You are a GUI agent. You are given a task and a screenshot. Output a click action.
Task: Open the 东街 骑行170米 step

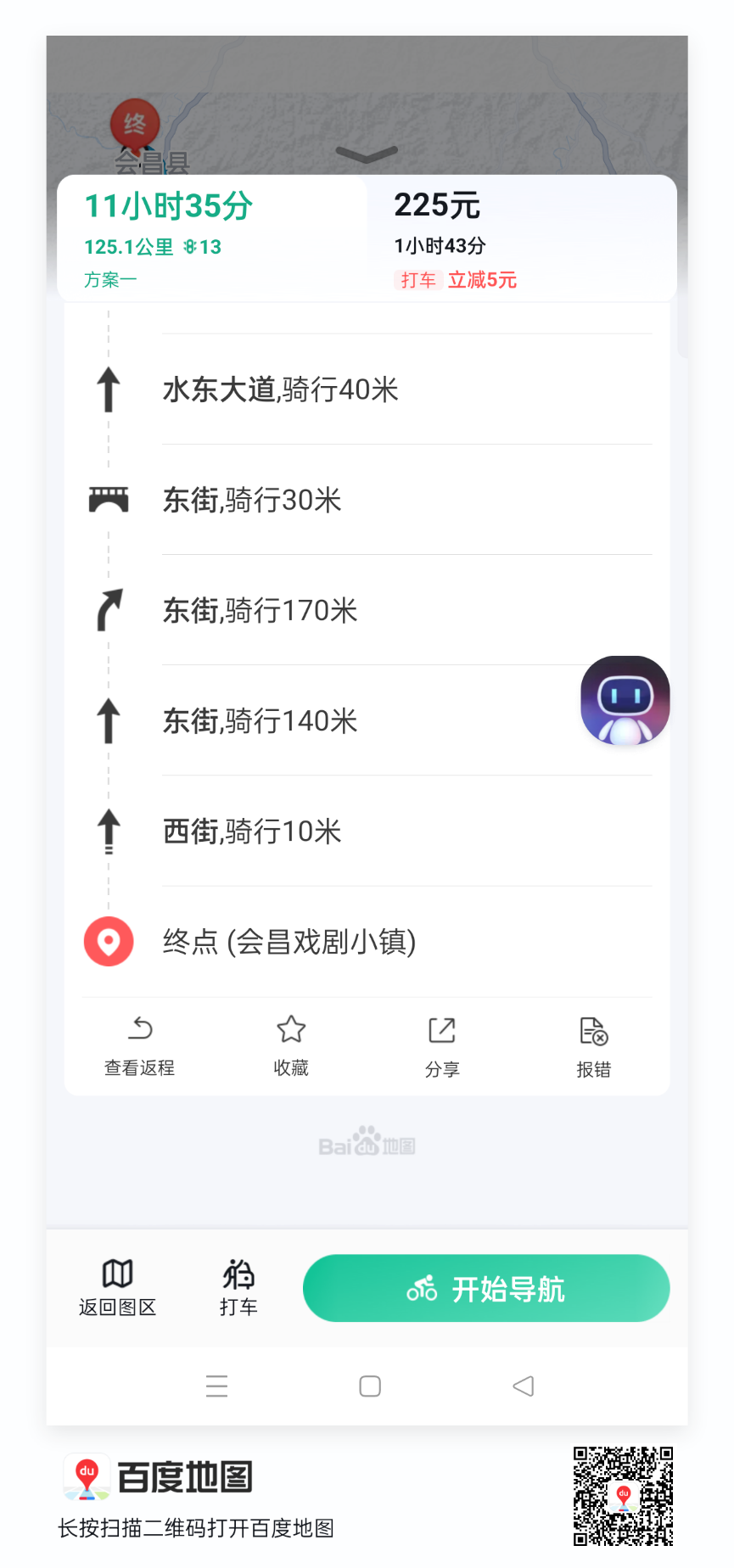tap(367, 610)
